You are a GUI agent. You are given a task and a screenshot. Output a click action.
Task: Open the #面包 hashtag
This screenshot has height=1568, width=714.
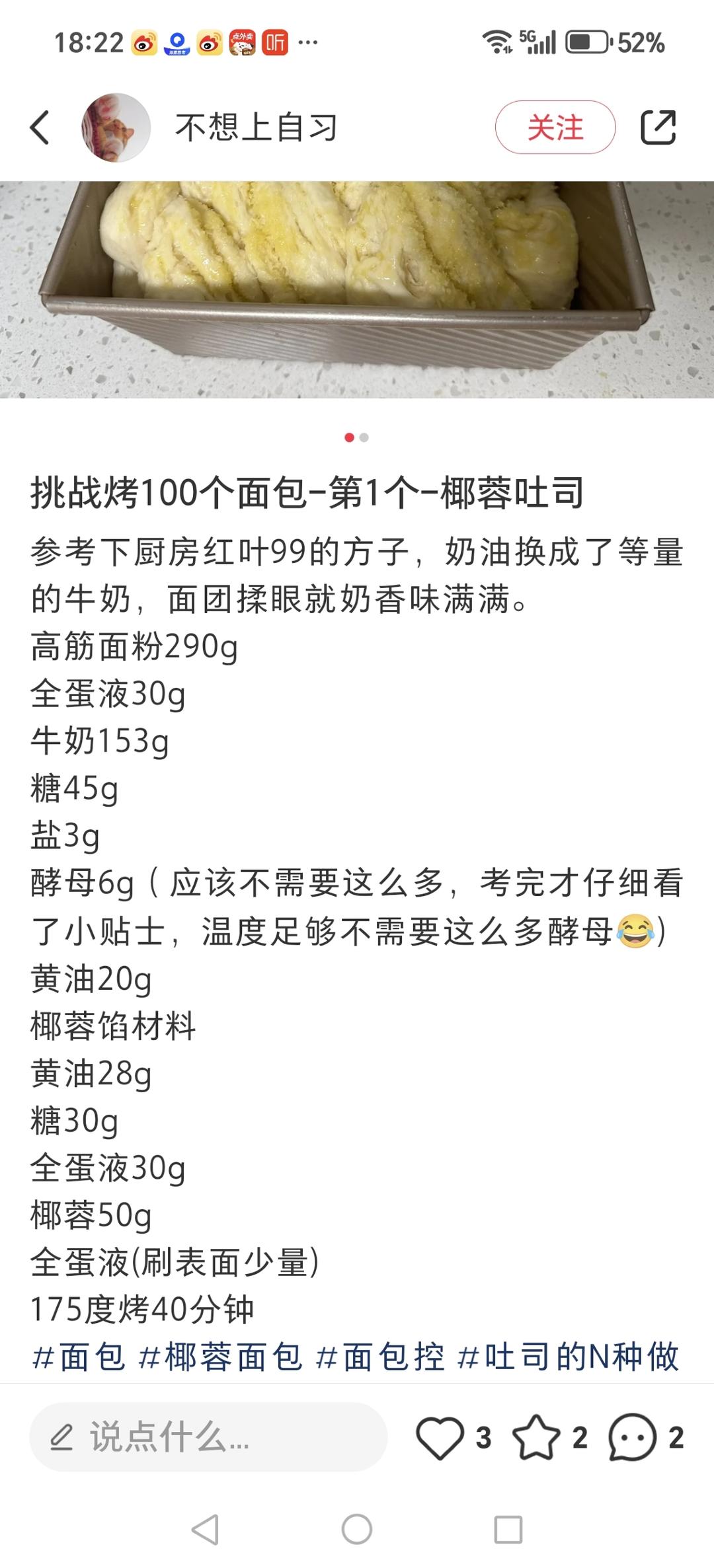(x=78, y=1357)
